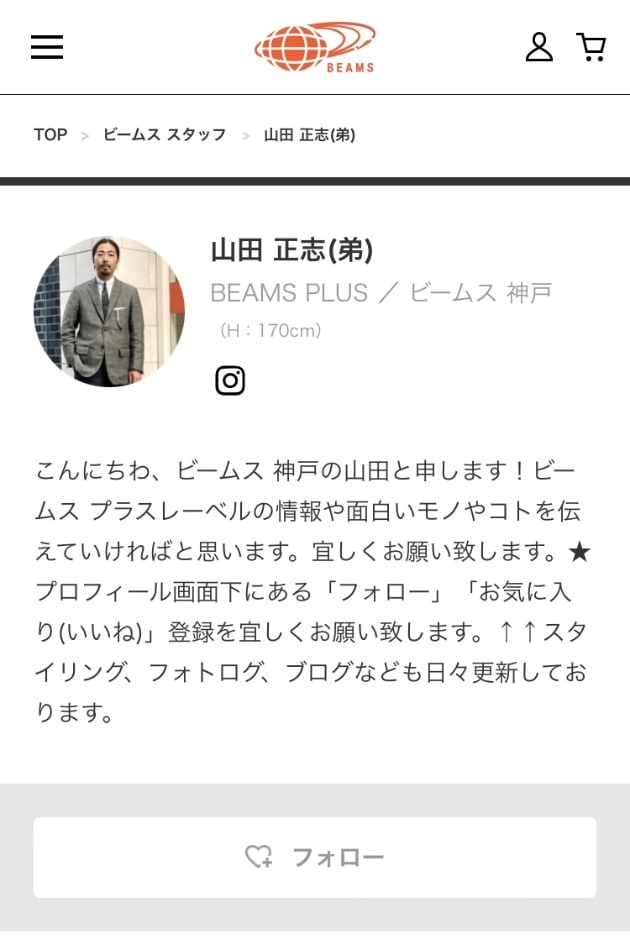
Task: Open the staff member's Instagram
Action: (x=230, y=381)
